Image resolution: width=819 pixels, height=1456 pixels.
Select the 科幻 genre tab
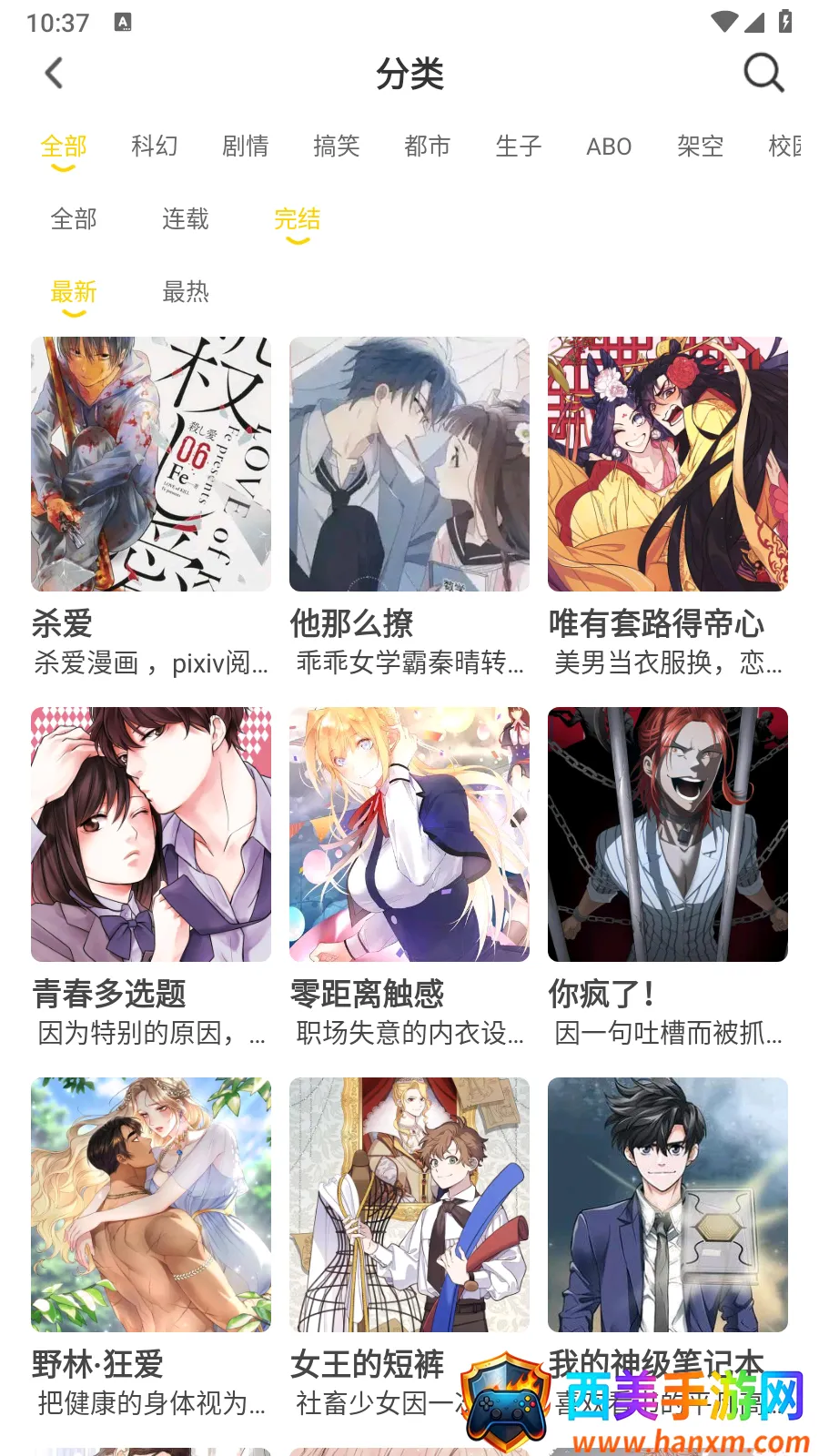click(x=155, y=147)
